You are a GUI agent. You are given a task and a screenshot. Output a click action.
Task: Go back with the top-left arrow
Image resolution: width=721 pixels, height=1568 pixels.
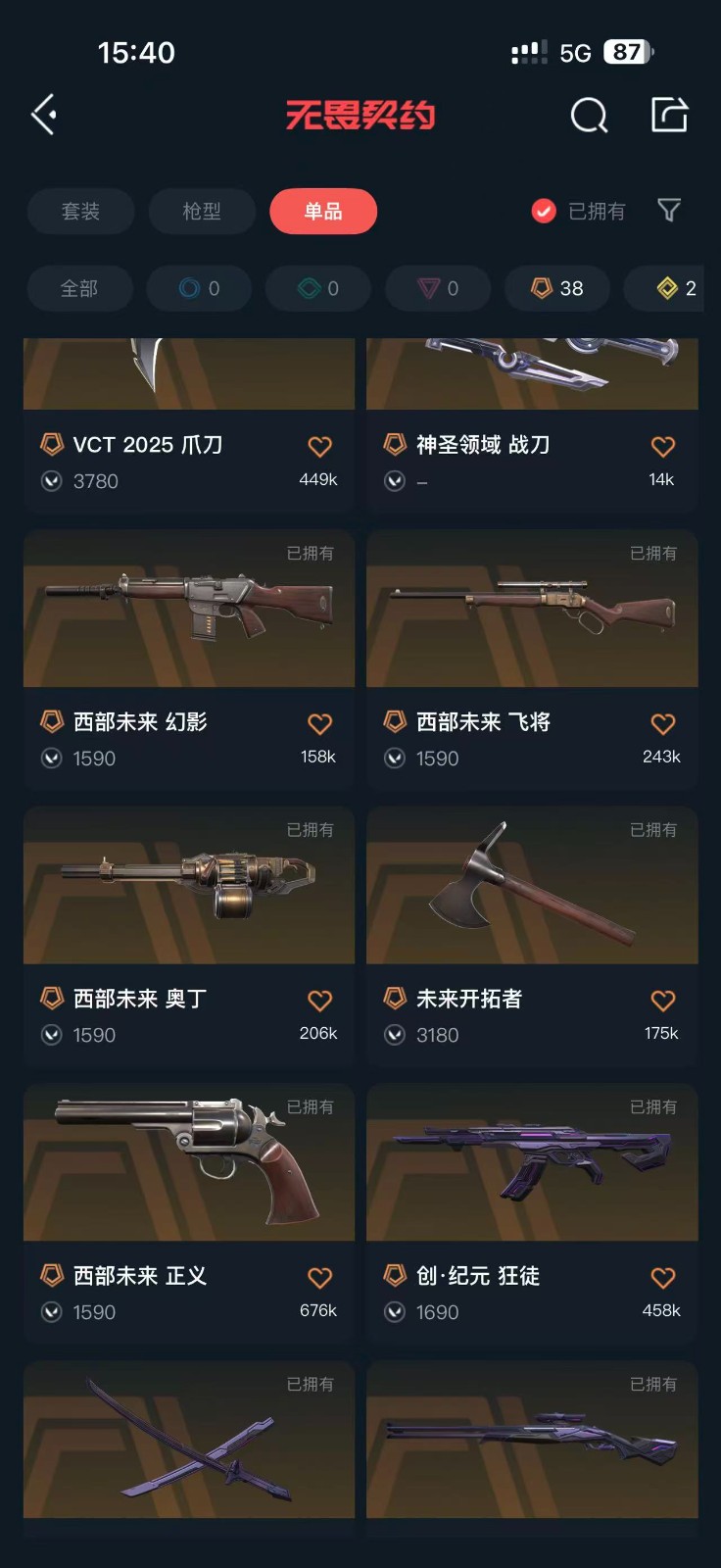[45, 115]
